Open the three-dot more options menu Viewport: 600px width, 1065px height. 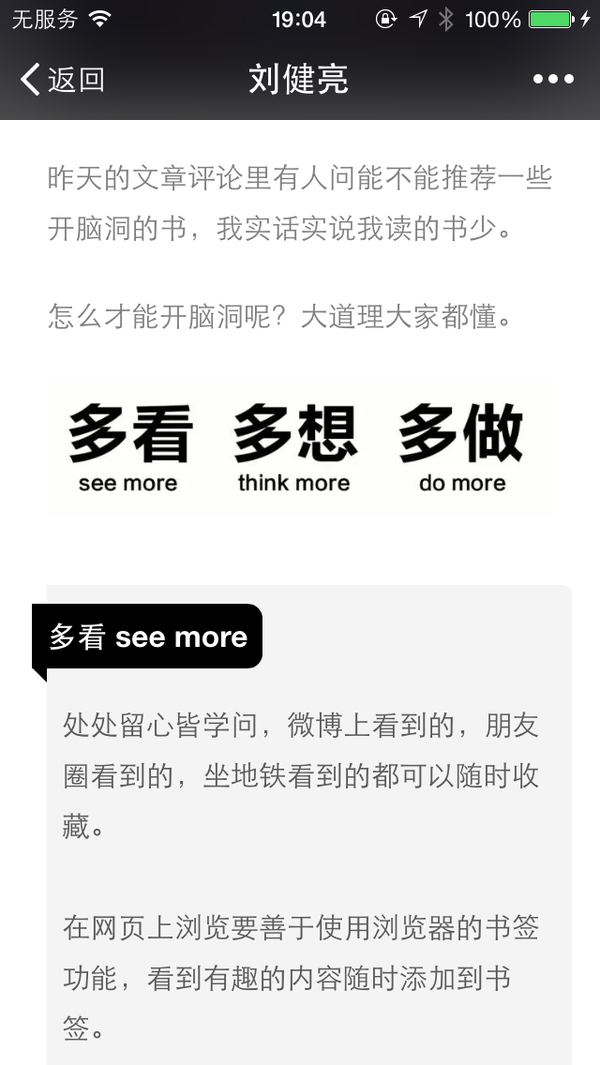point(553,79)
